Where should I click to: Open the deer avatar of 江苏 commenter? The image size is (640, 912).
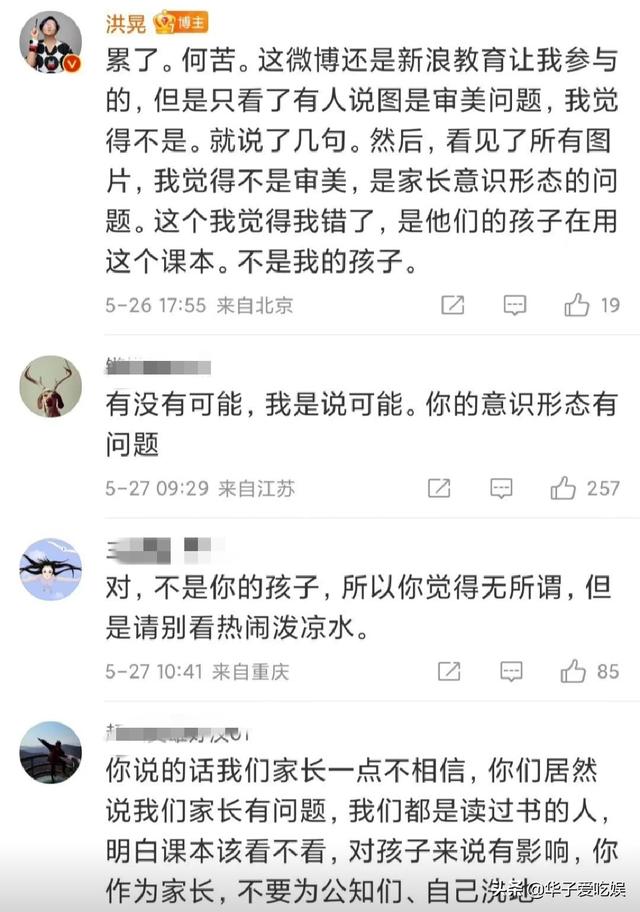50,386
